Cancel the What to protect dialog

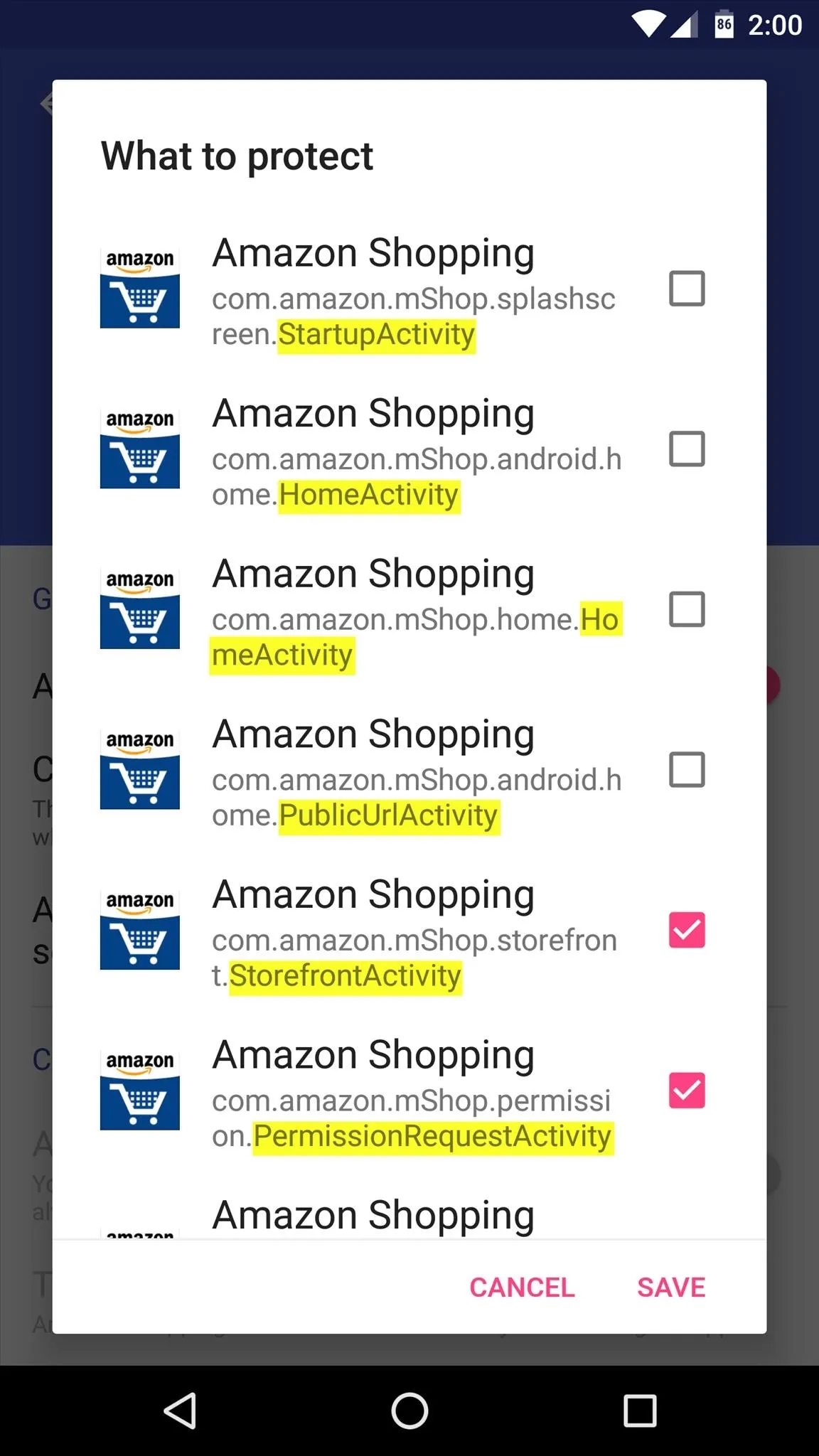(522, 1288)
